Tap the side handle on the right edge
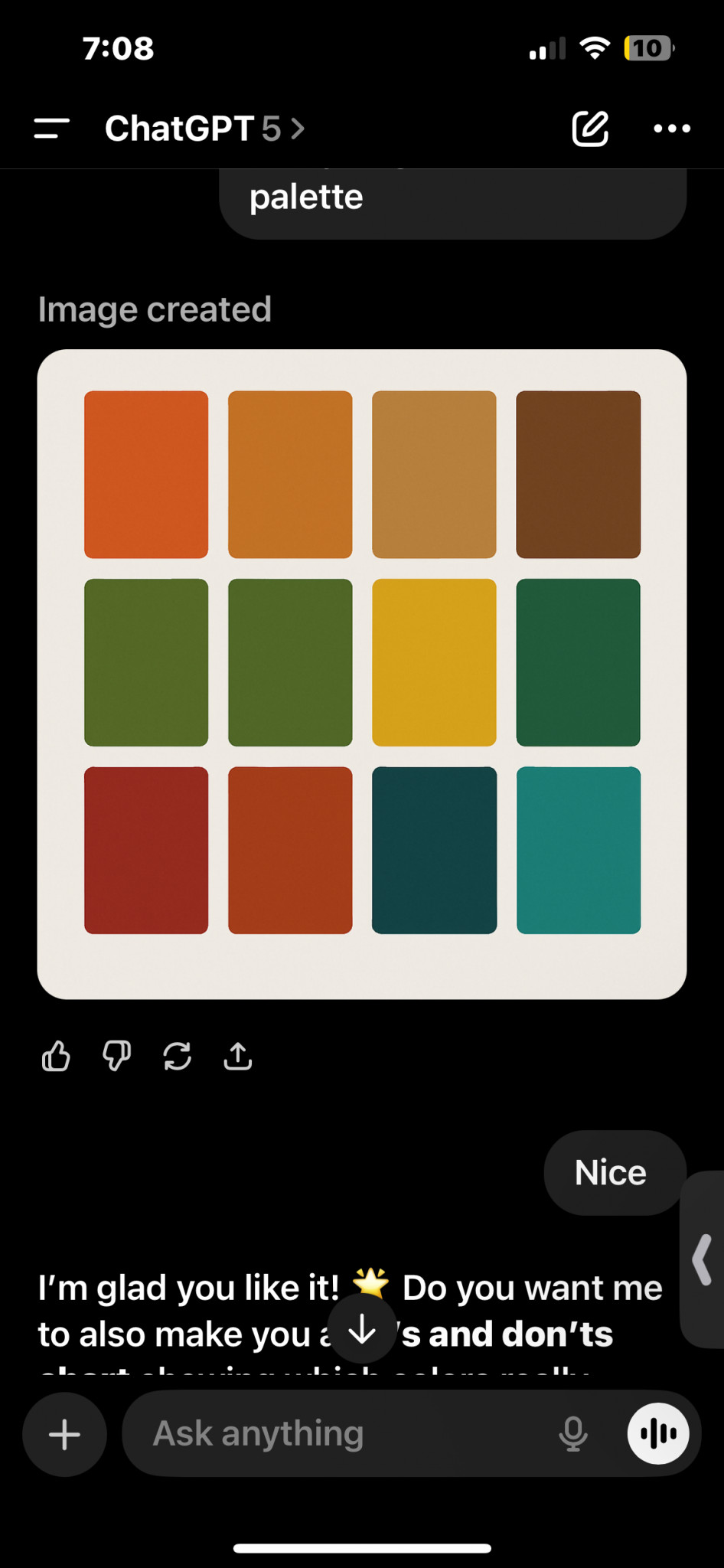 point(703,1259)
